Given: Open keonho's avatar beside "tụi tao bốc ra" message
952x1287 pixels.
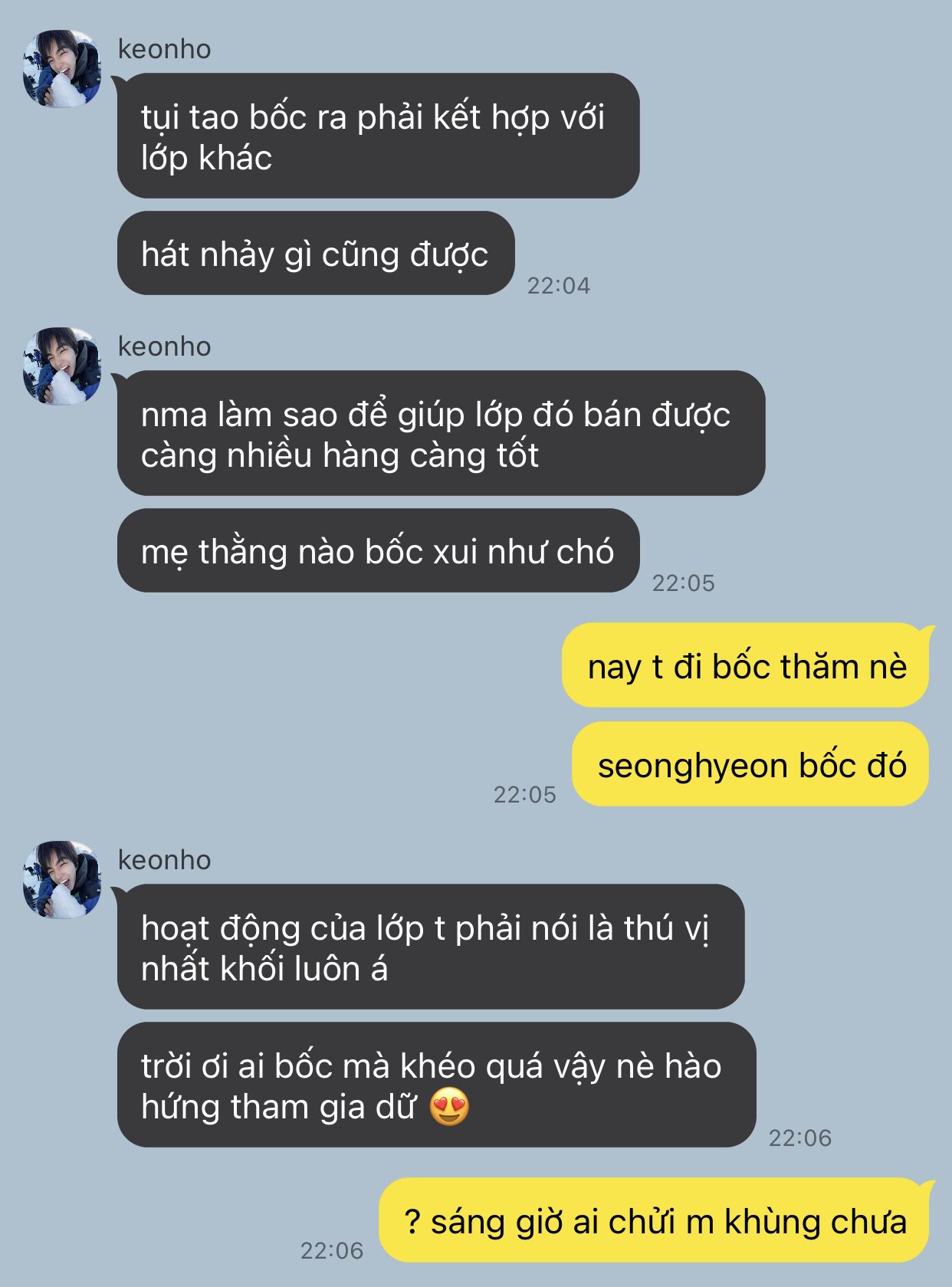Looking at the screenshot, I should pos(62,69).
